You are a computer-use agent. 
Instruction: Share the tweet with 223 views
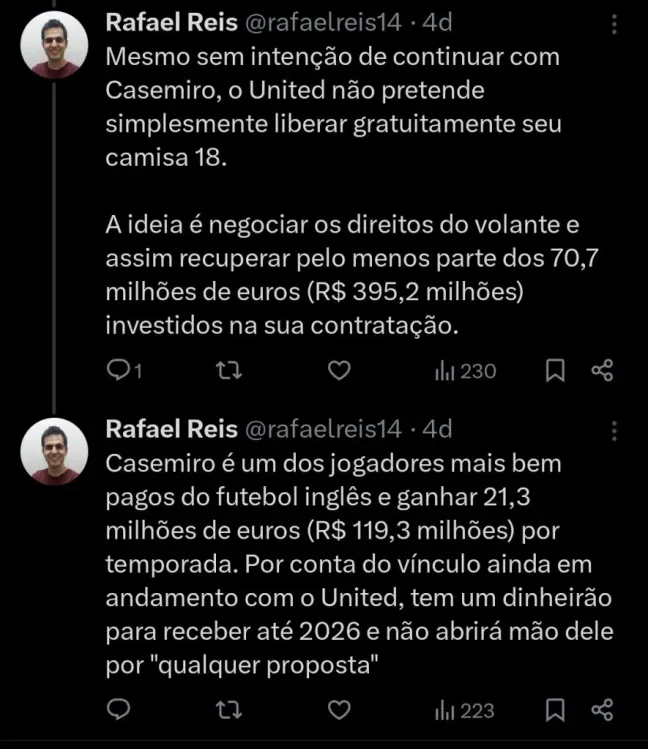(x=602, y=710)
